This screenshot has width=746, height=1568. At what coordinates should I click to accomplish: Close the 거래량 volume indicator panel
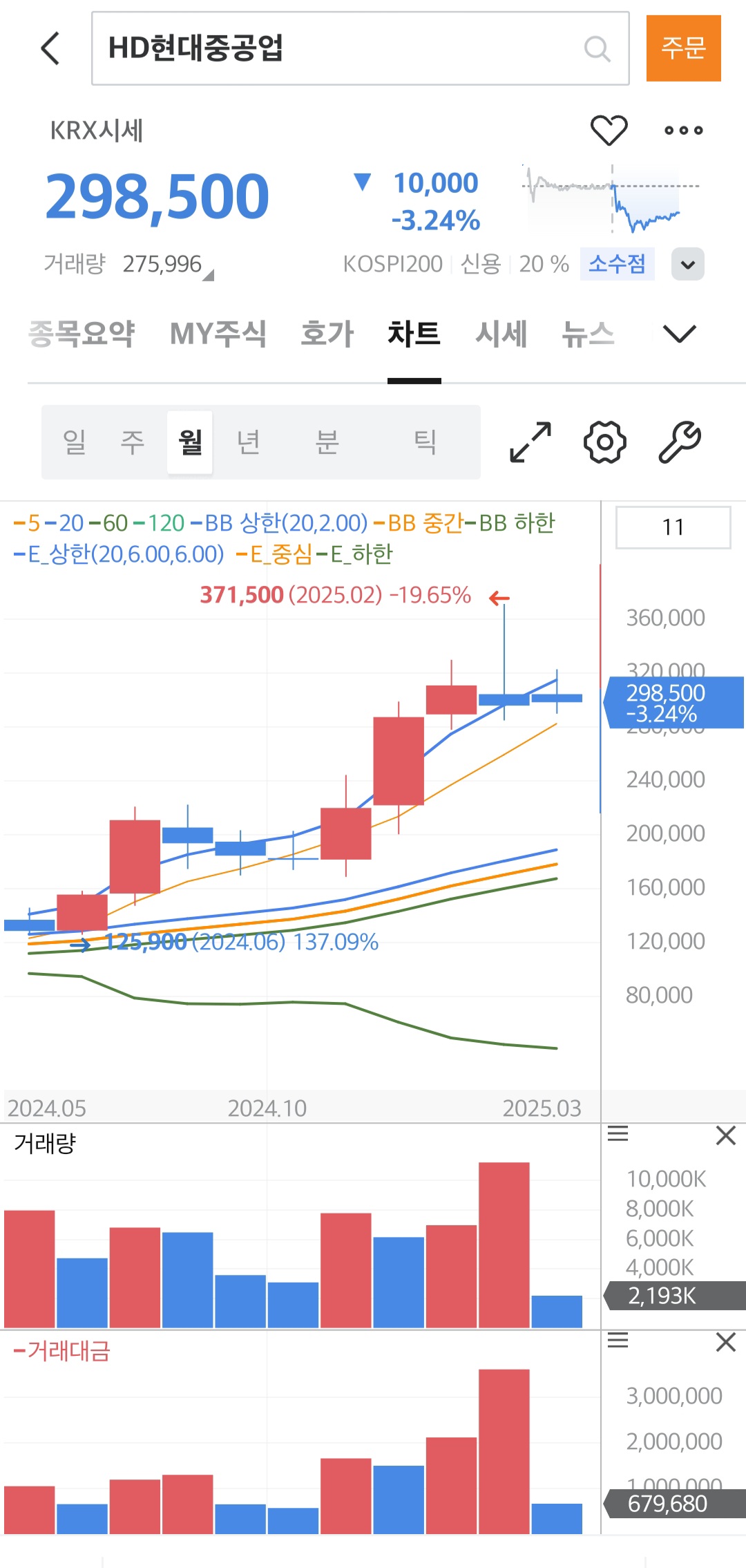(x=725, y=1135)
